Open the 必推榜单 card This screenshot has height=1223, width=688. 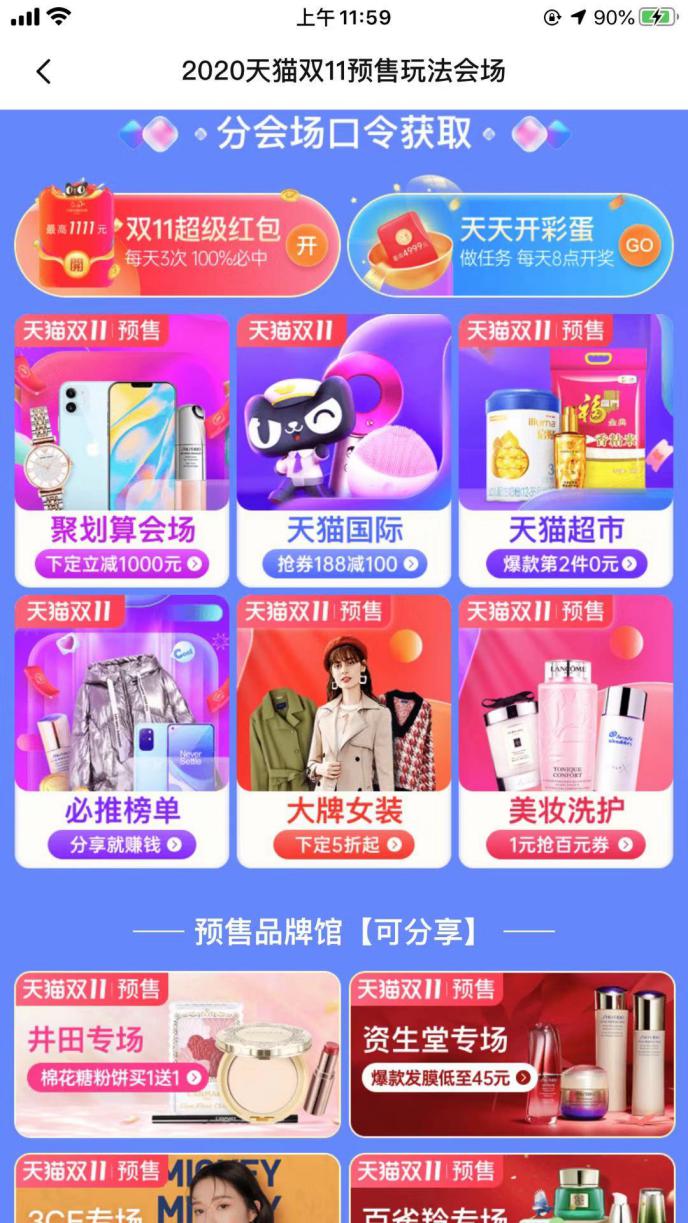pyautogui.click(x=122, y=730)
